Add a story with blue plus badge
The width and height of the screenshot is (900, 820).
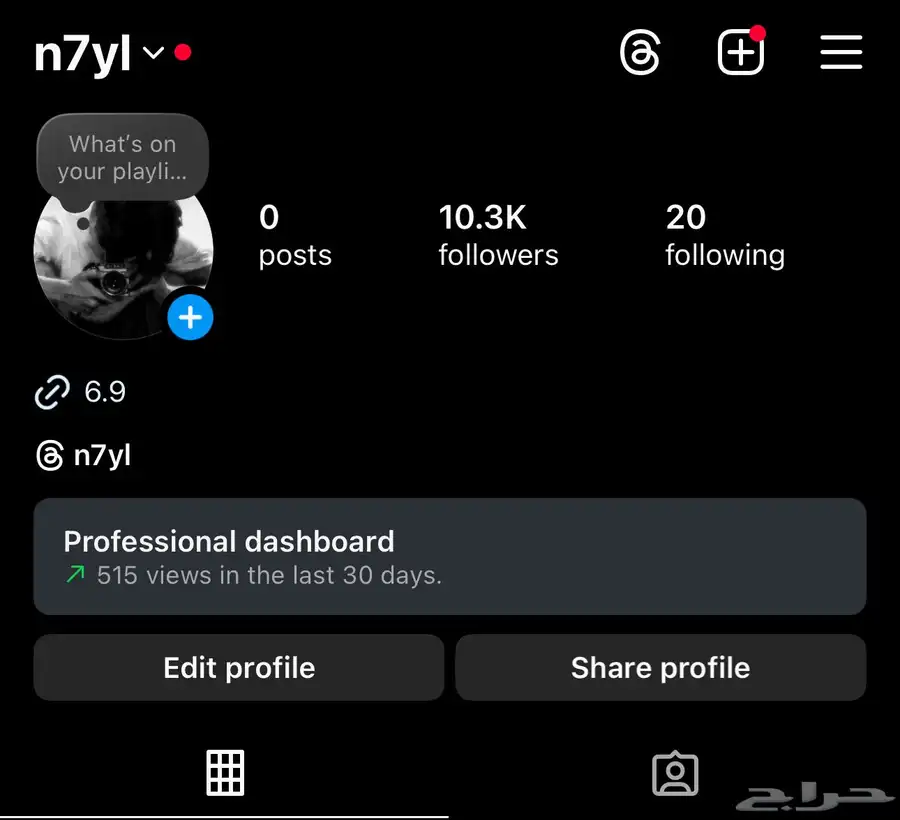click(190, 318)
